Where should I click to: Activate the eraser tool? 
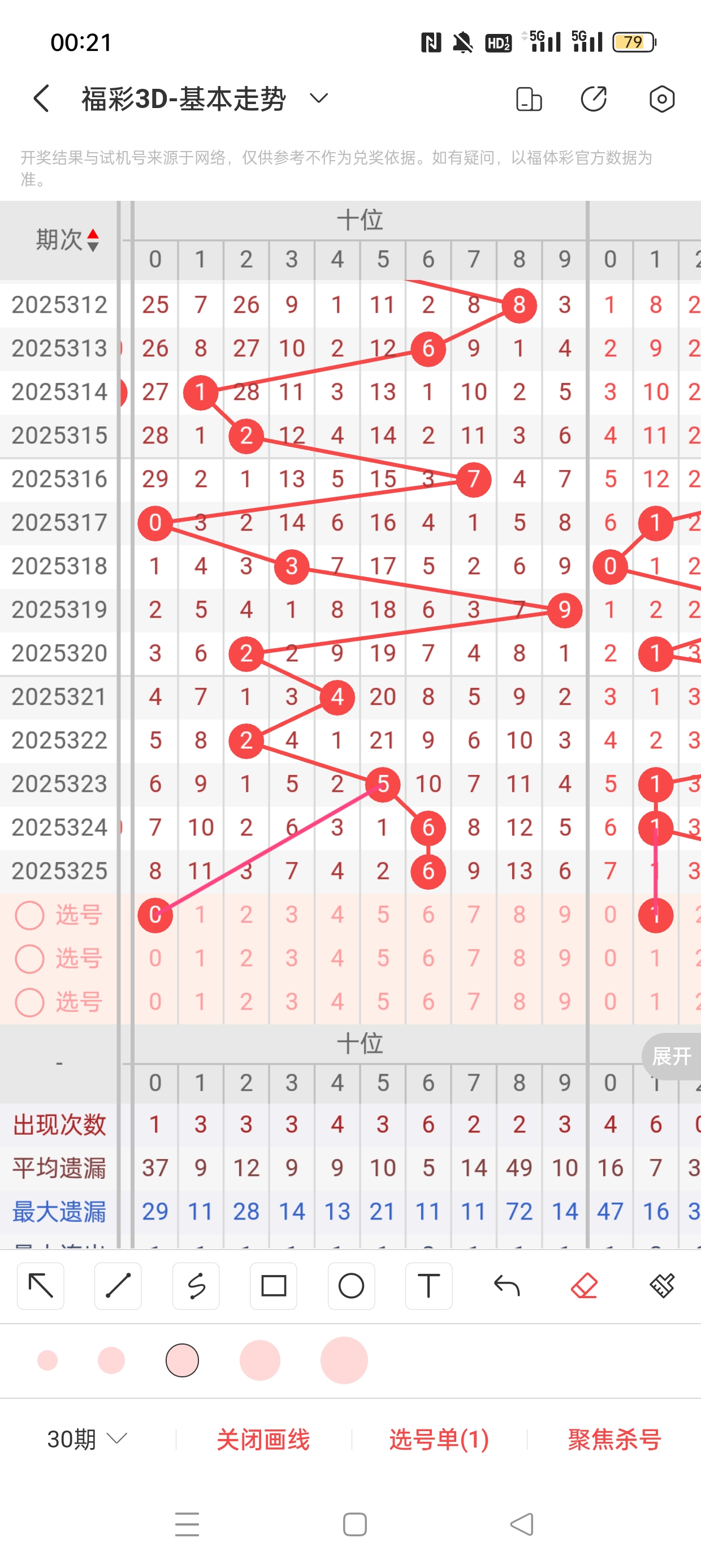click(584, 1286)
